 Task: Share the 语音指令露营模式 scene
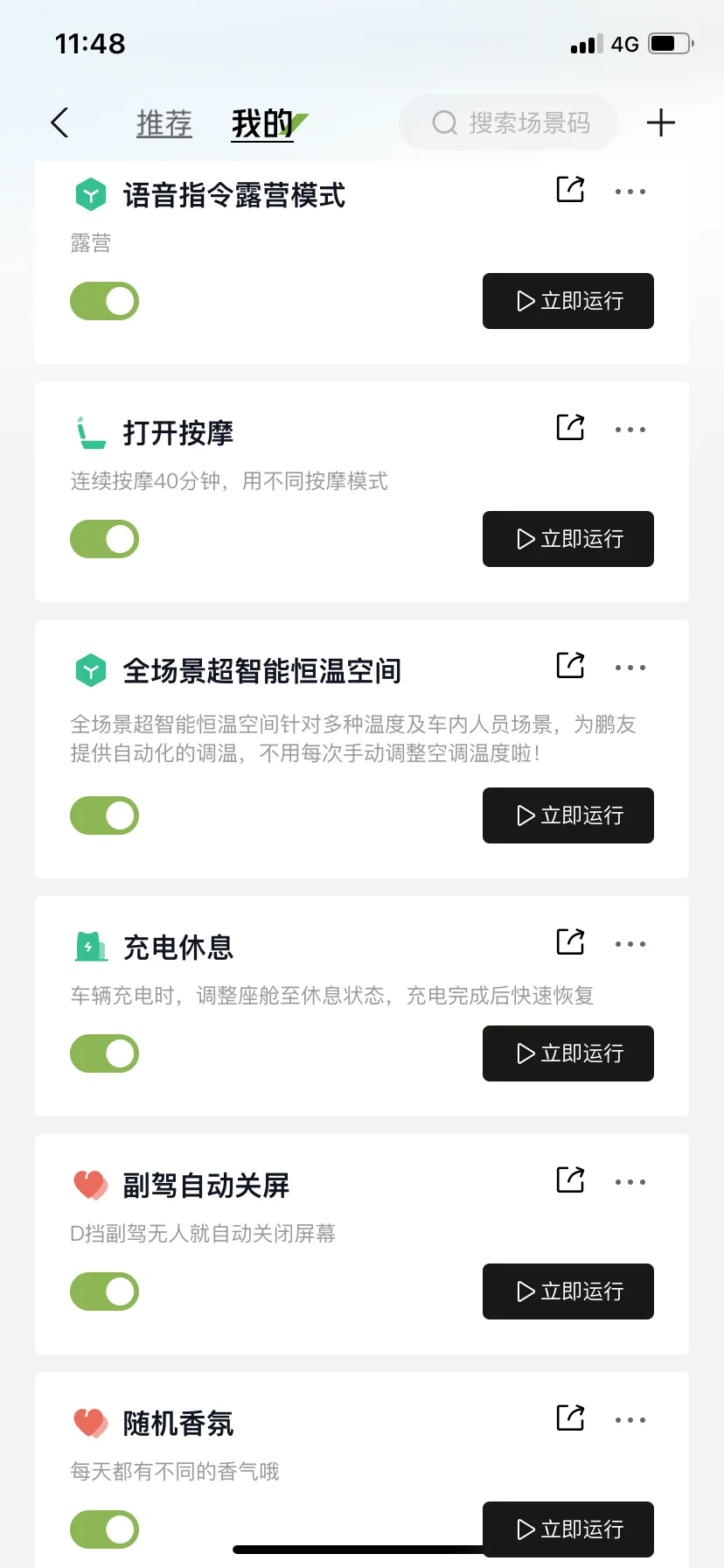click(x=570, y=189)
